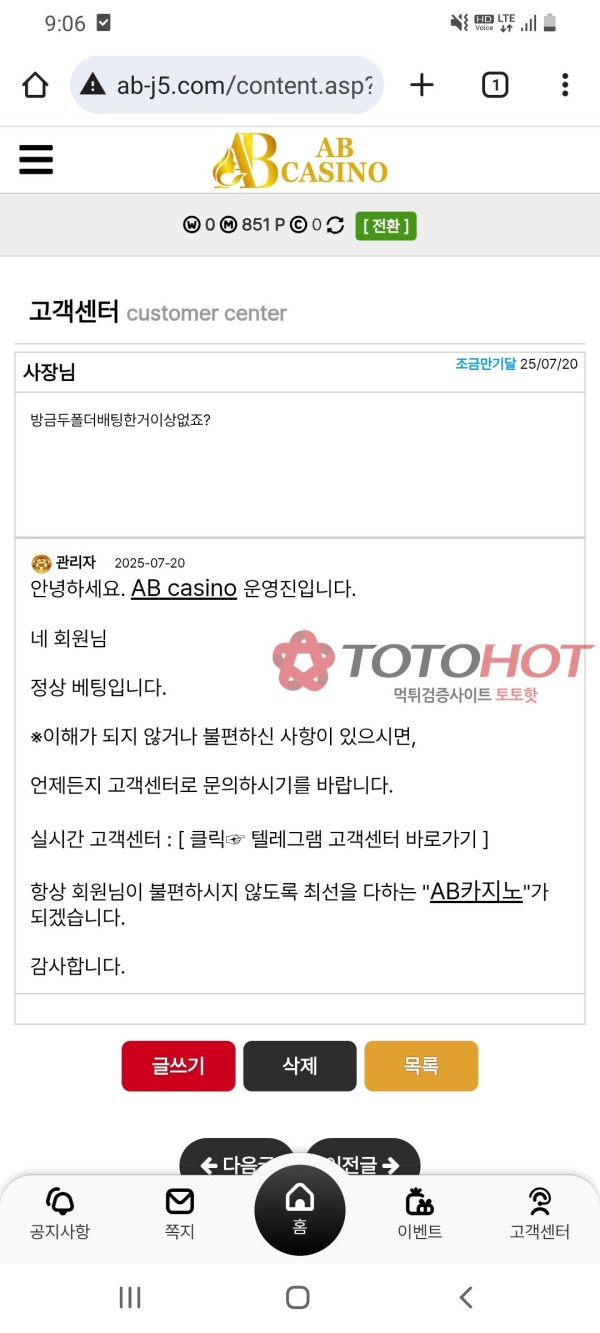Return to the list via 목록
600x1333 pixels.
tap(421, 1066)
